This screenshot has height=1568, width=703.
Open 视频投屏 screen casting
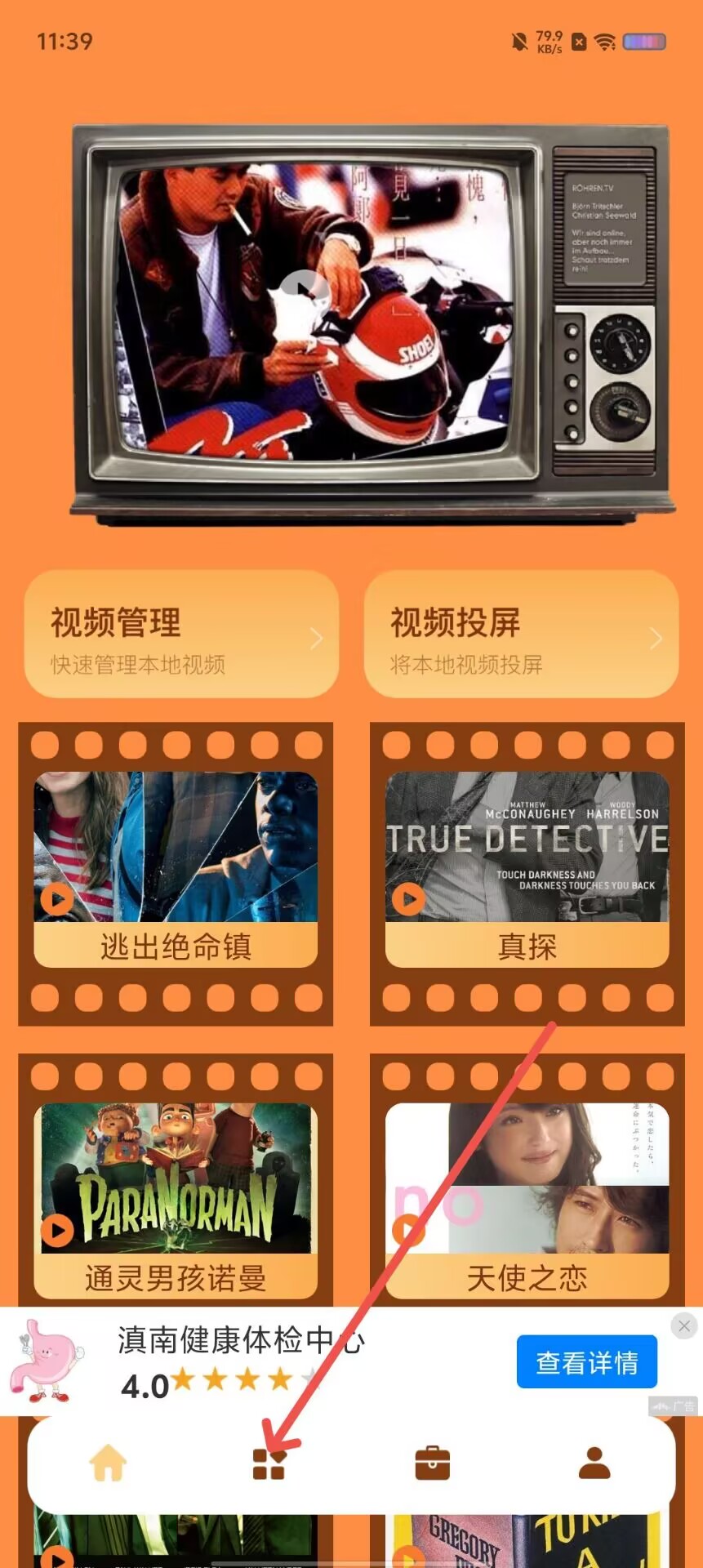pos(521,635)
